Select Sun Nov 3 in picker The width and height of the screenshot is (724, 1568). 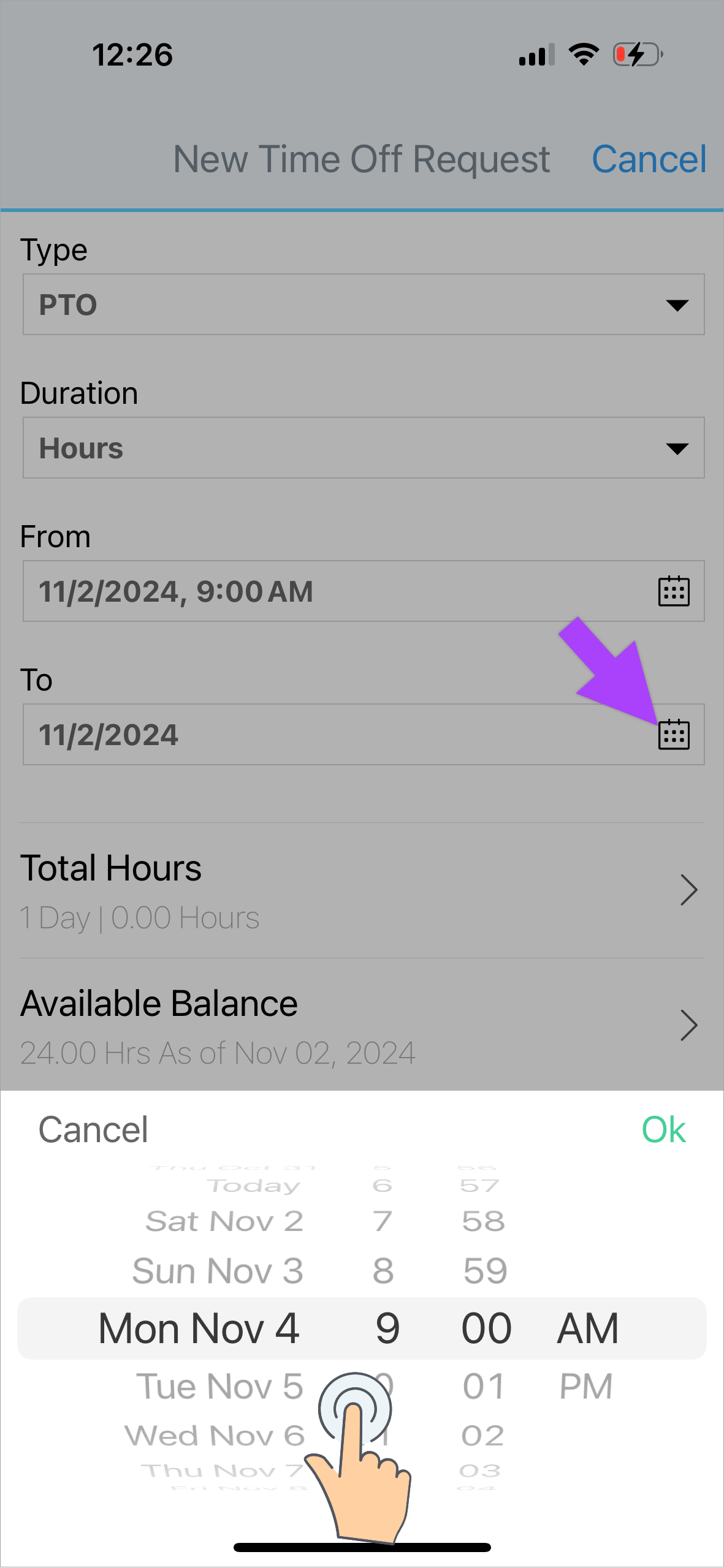click(x=218, y=1271)
